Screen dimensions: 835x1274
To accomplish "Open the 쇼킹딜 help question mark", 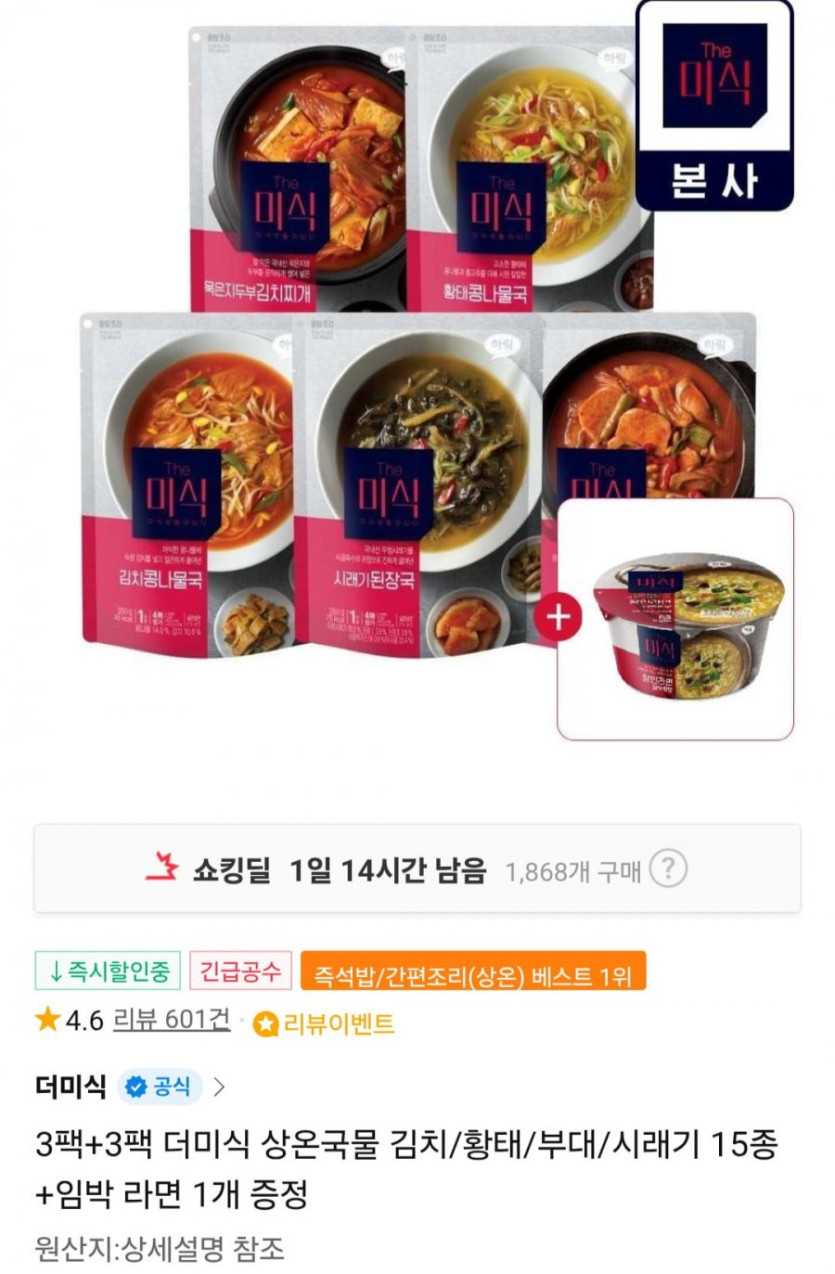I will pyautogui.click(x=668, y=870).
